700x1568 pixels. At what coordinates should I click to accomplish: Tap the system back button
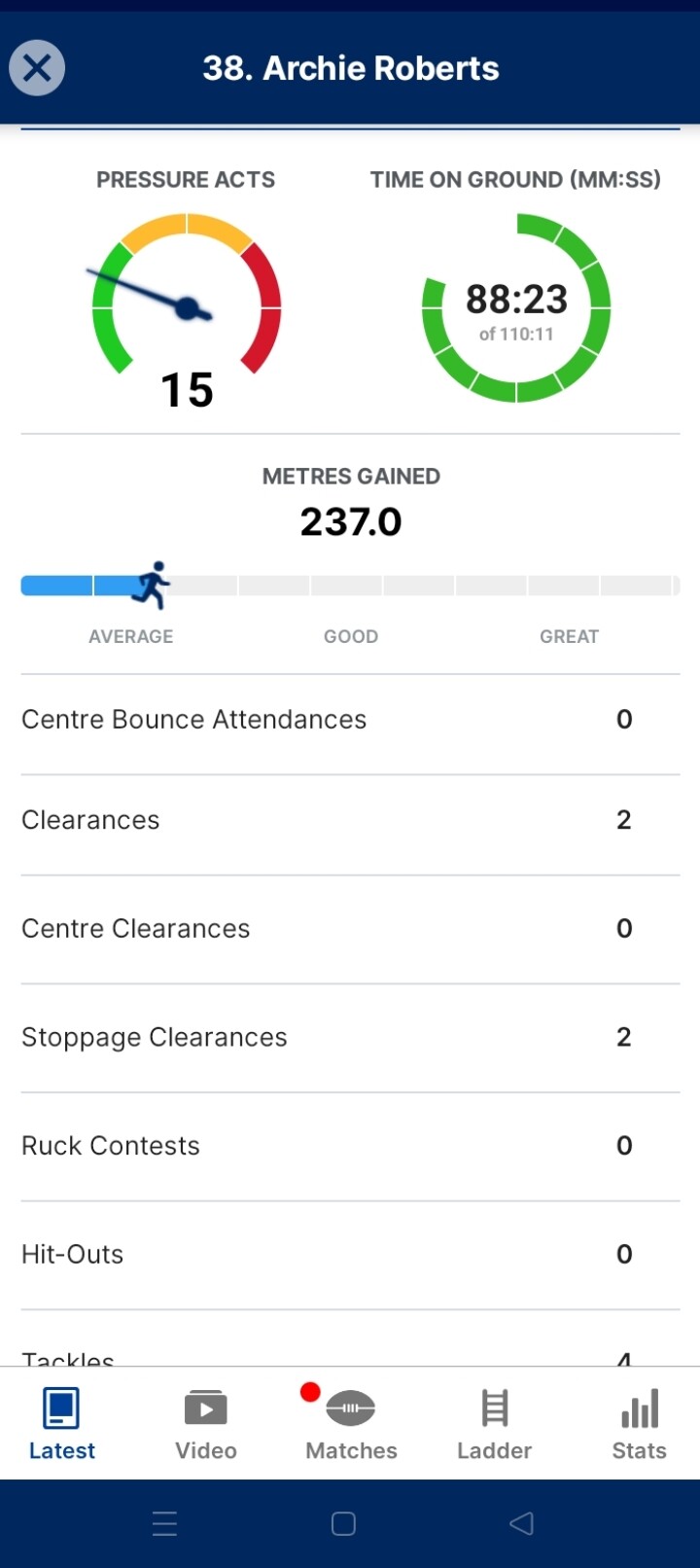pyautogui.click(x=522, y=1523)
